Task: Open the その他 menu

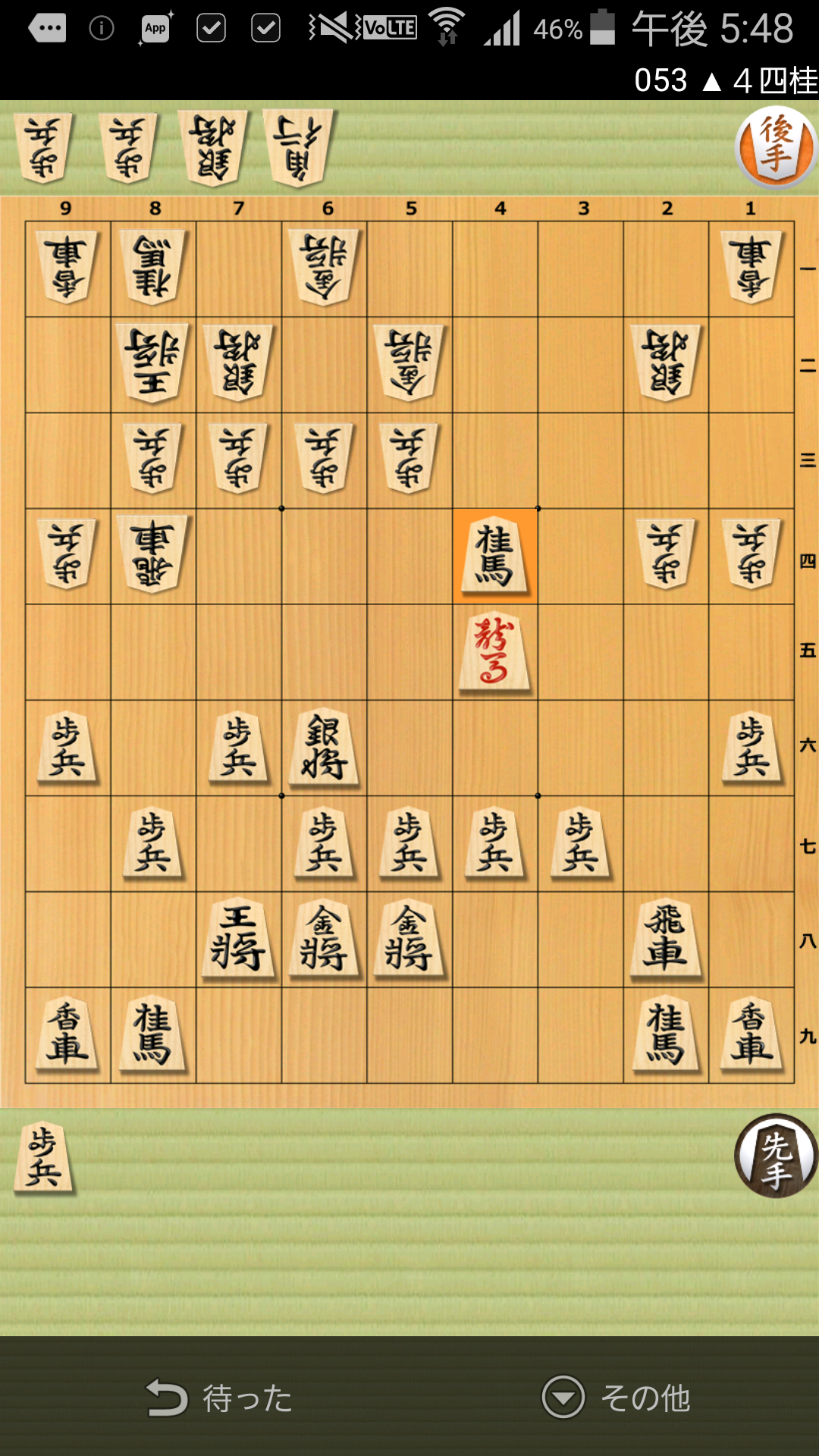Action: pyautogui.click(x=616, y=1398)
